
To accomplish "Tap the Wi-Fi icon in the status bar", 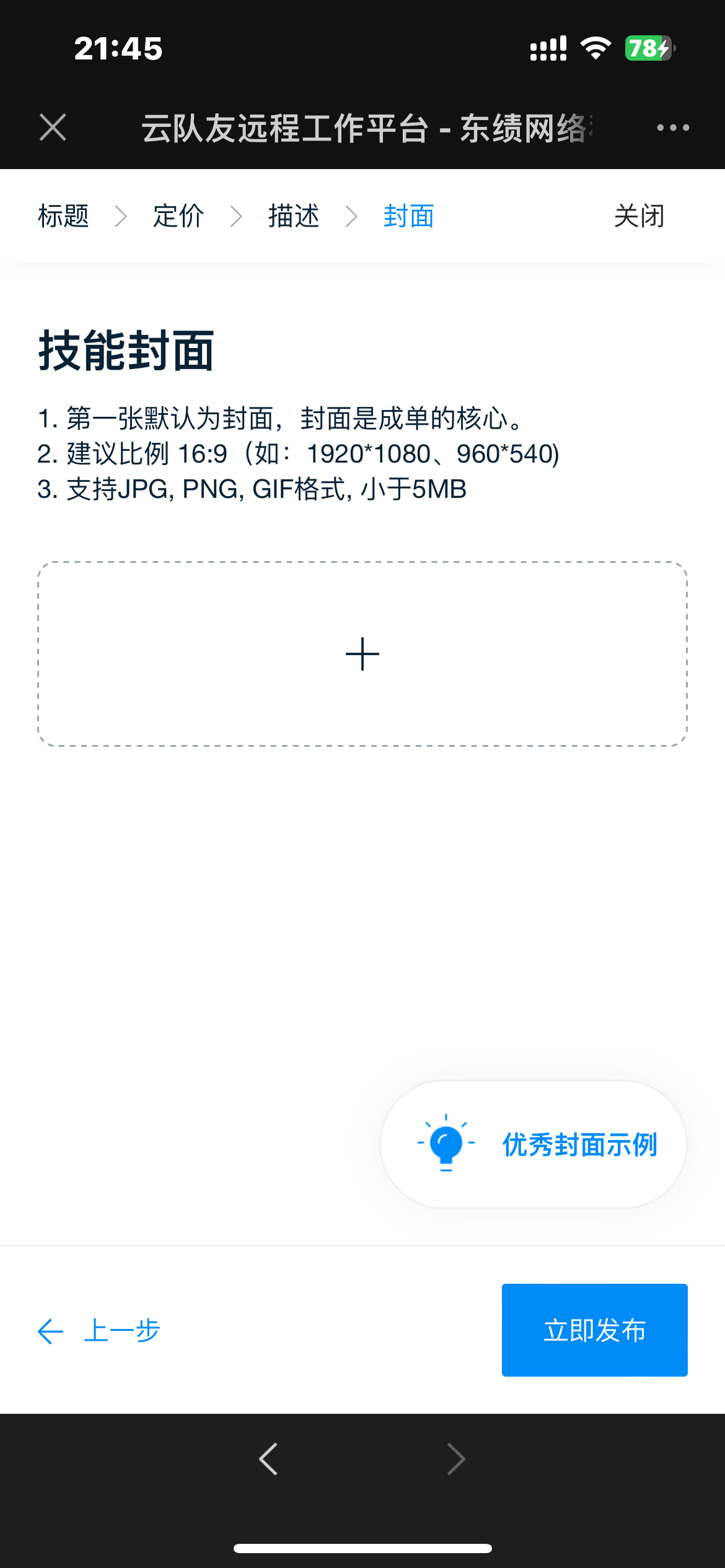I will pos(596,47).
